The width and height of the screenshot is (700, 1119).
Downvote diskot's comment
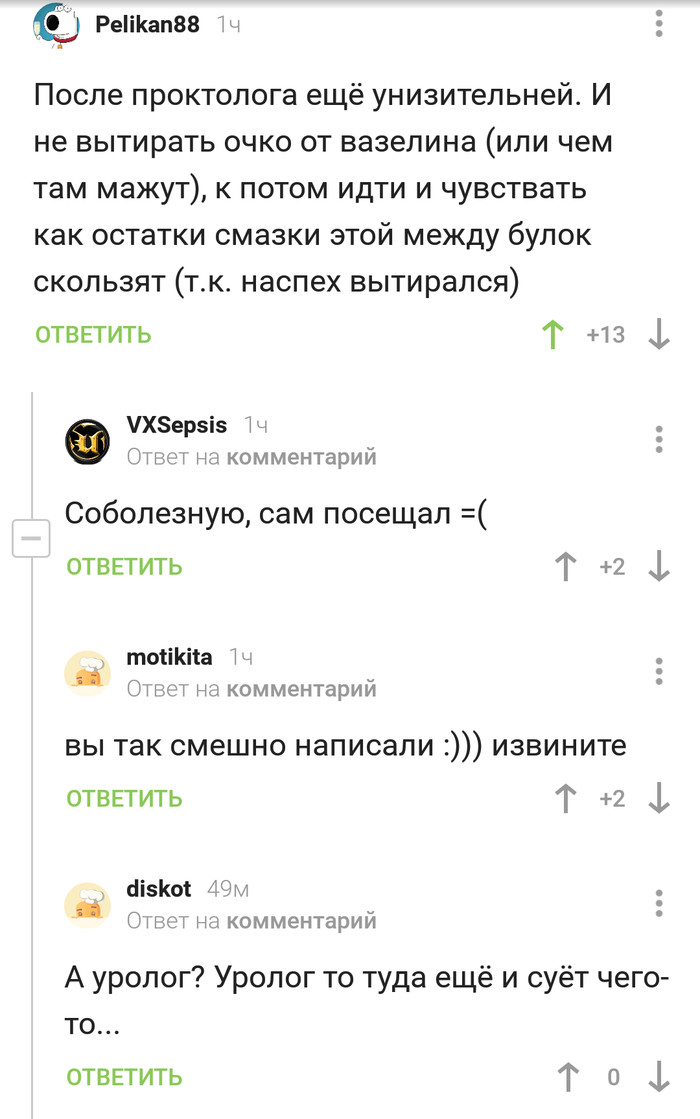[659, 1077]
